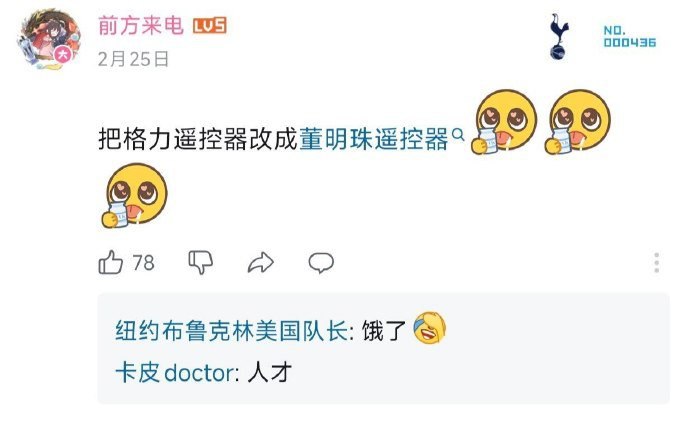Open the username 前方来电
This screenshot has height=424, width=690.
(140, 25)
